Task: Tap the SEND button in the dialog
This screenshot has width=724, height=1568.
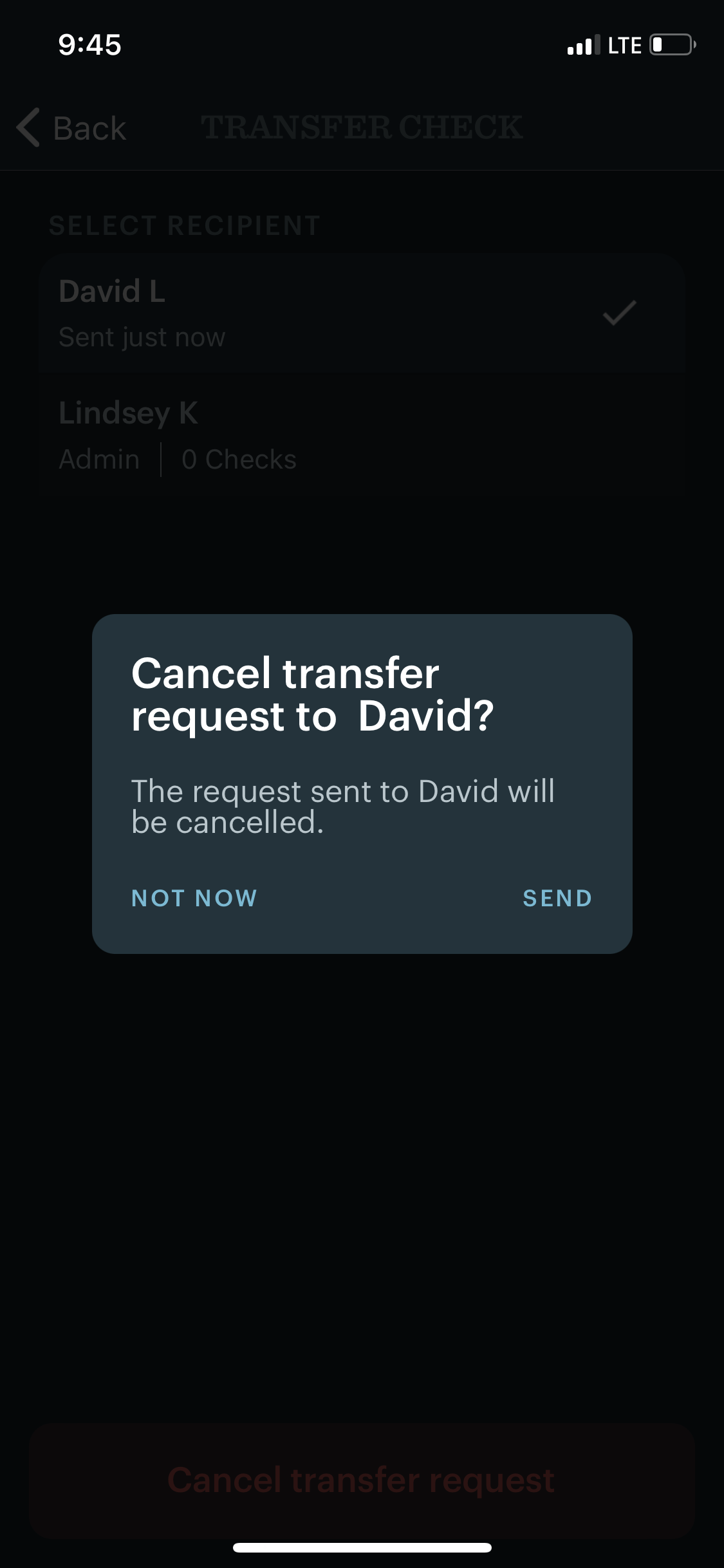Action: 557,897
